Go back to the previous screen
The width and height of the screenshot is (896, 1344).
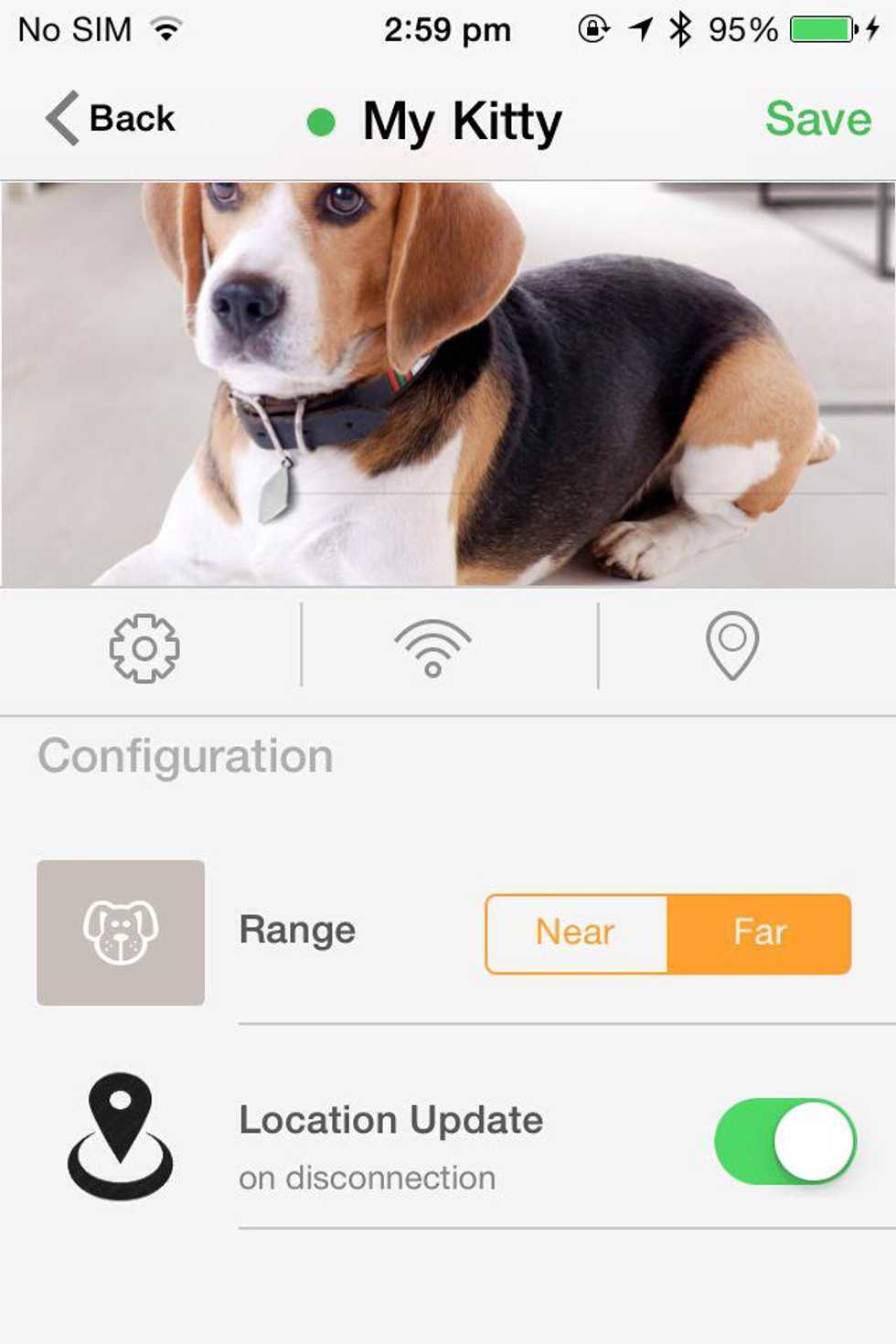[x=112, y=119]
